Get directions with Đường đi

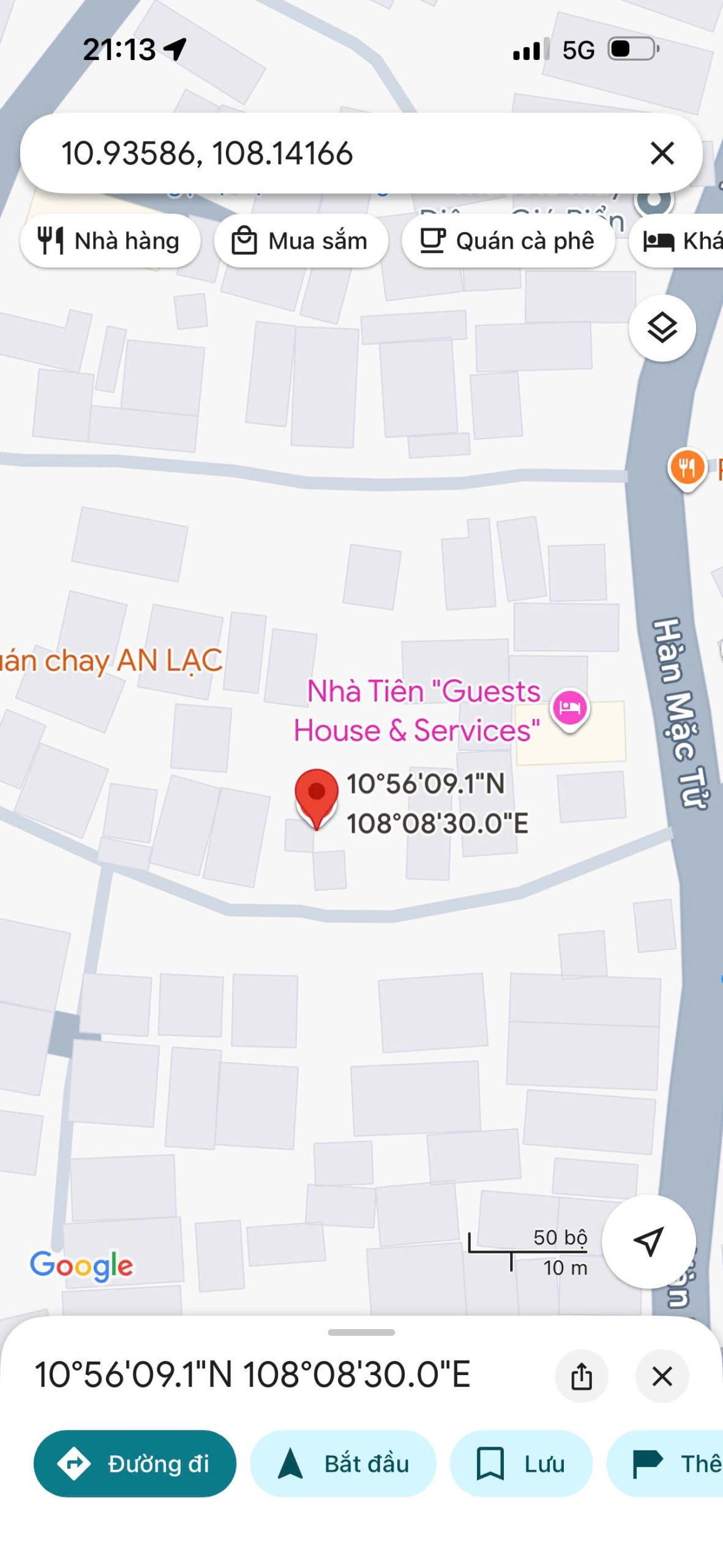[135, 1463]
